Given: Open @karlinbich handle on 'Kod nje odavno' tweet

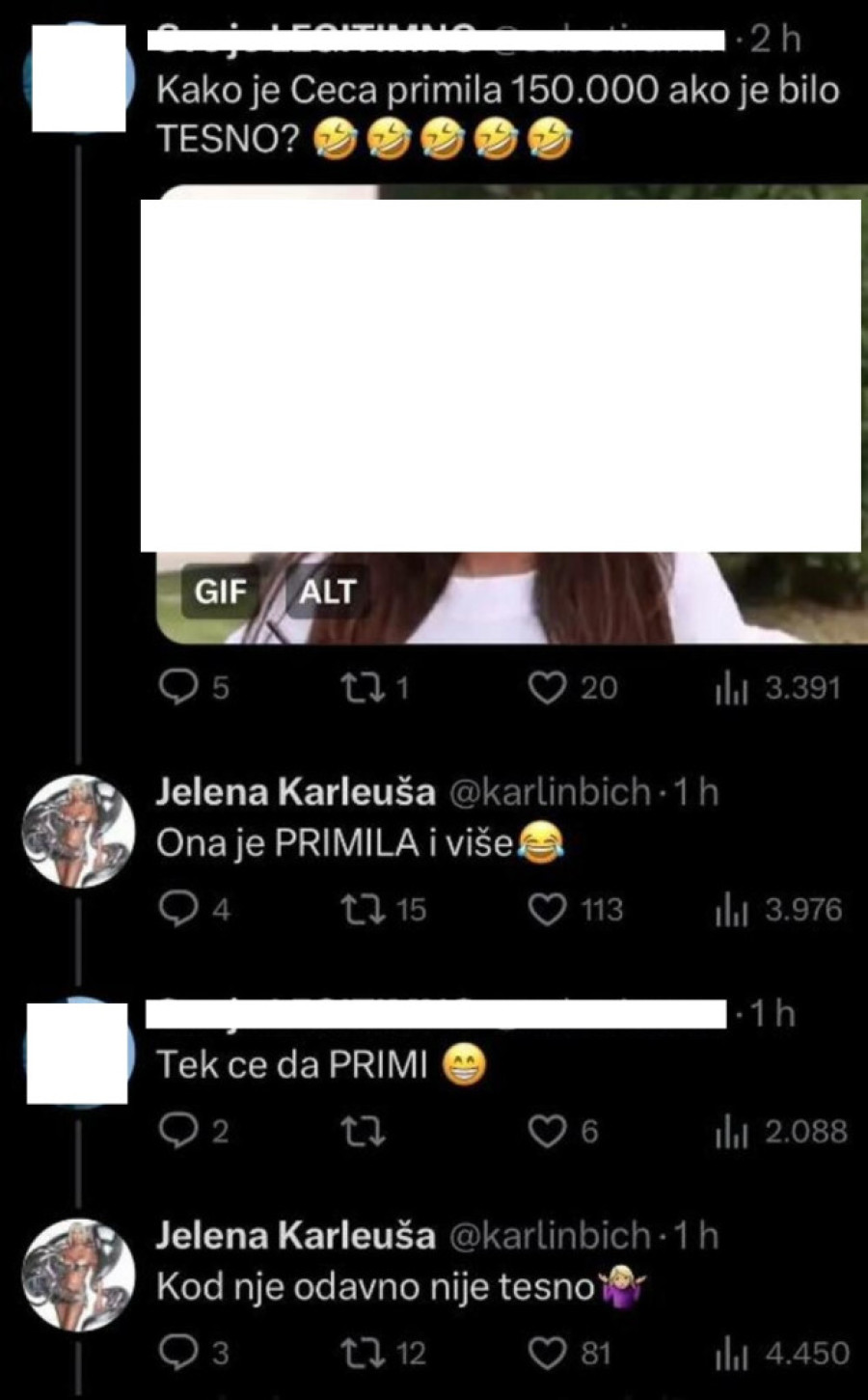Looking at the screenshot, I should (551, 1236).
